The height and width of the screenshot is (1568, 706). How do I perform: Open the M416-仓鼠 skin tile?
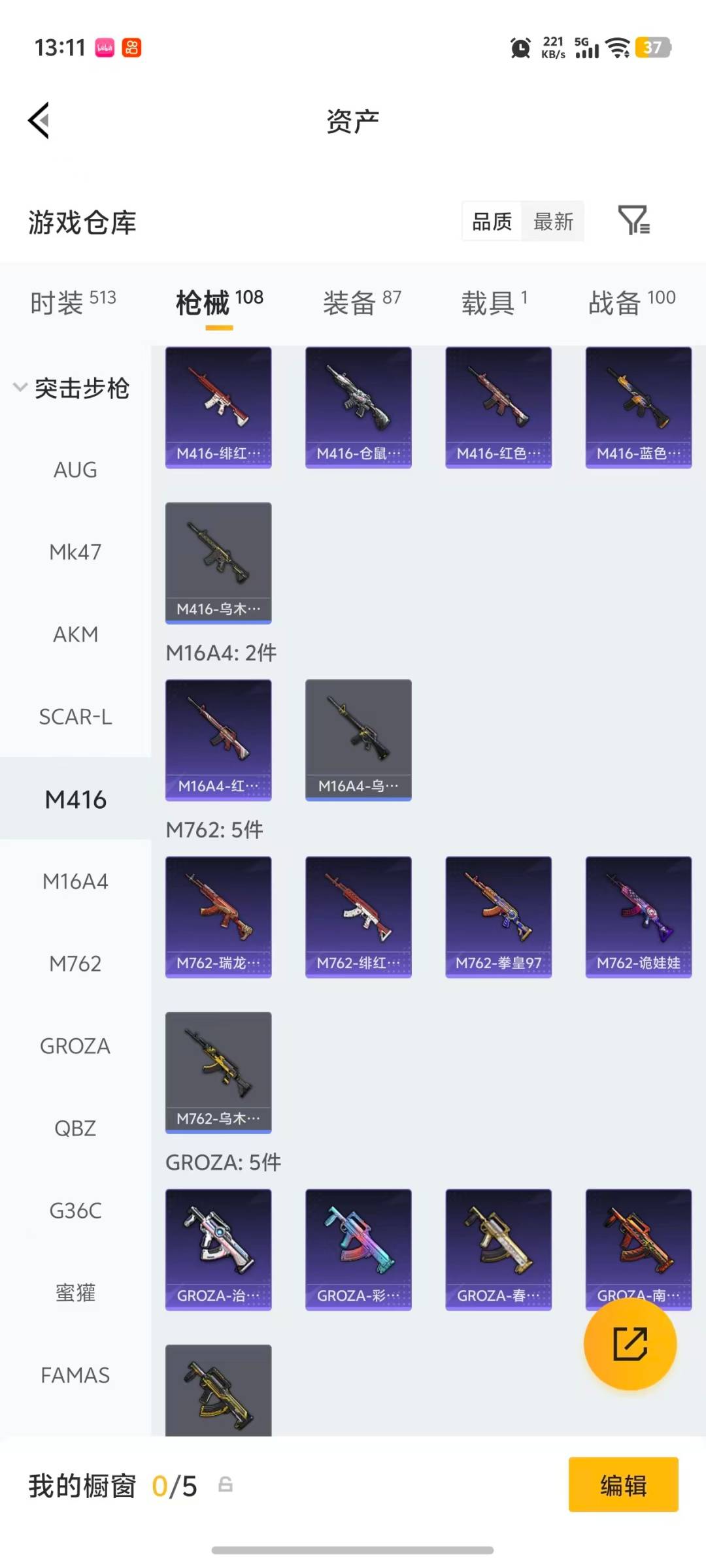tap(358, 407)
